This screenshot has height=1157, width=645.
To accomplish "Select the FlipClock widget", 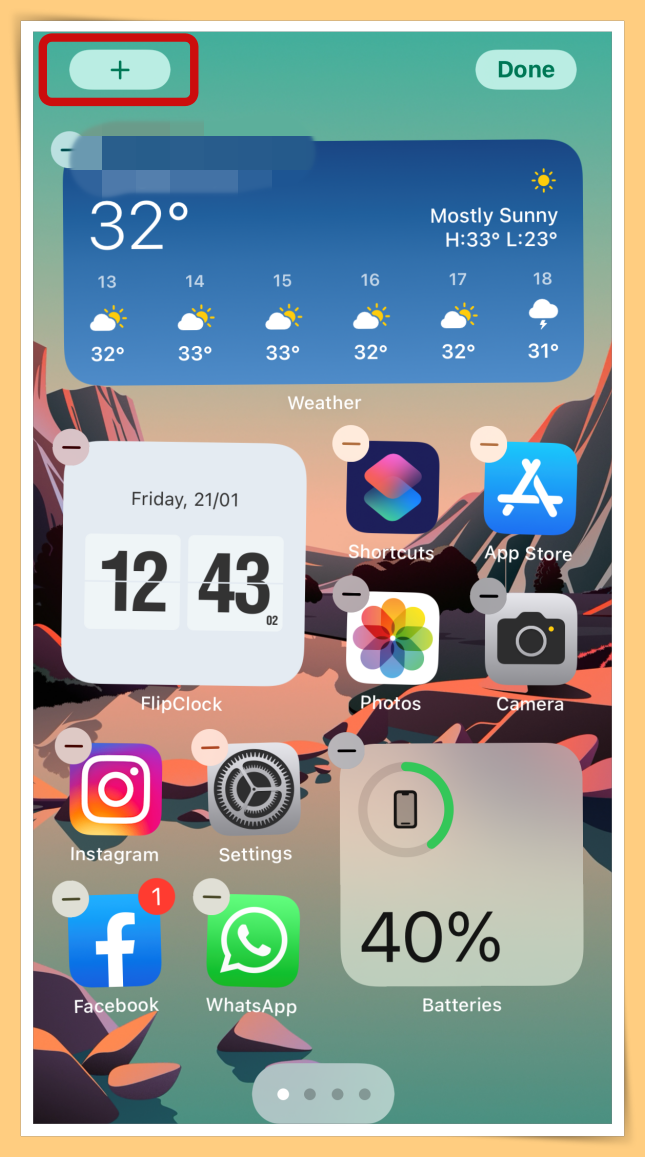I will [184, 565].
